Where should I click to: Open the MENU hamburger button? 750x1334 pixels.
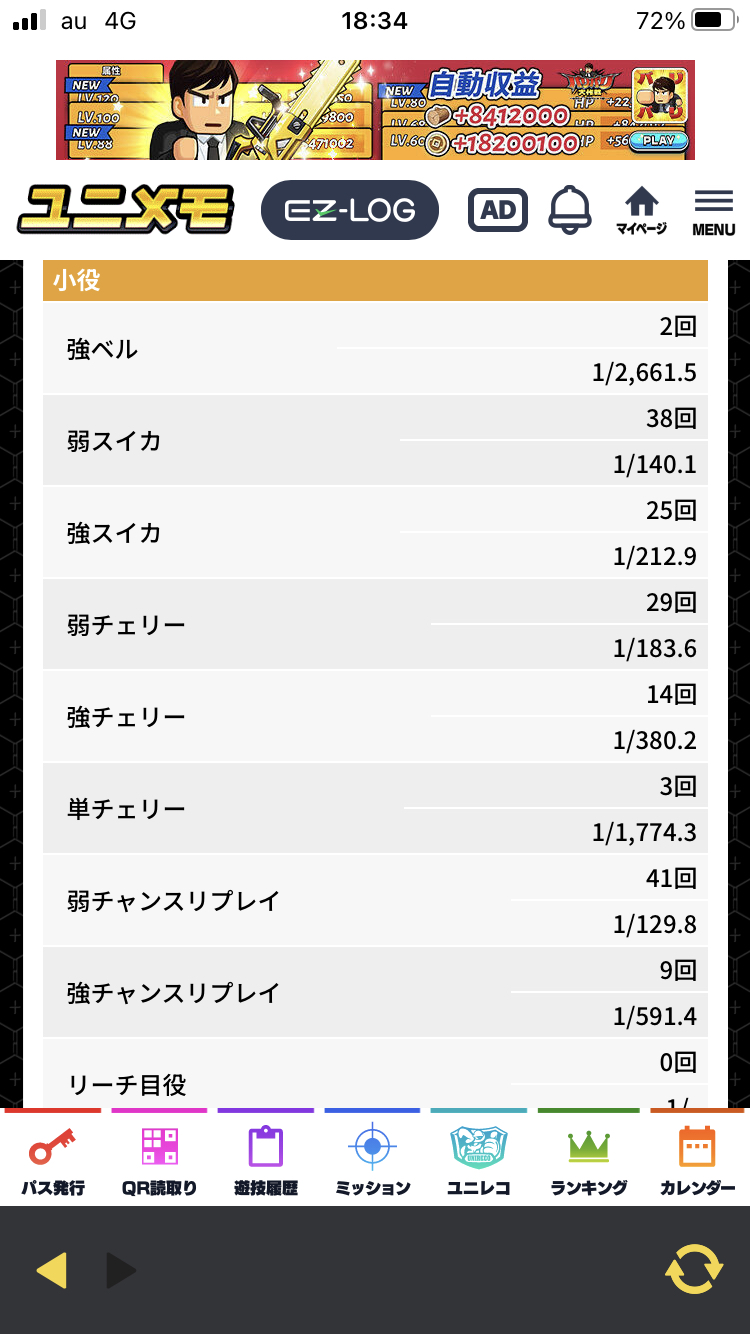[x=713, y=212]
